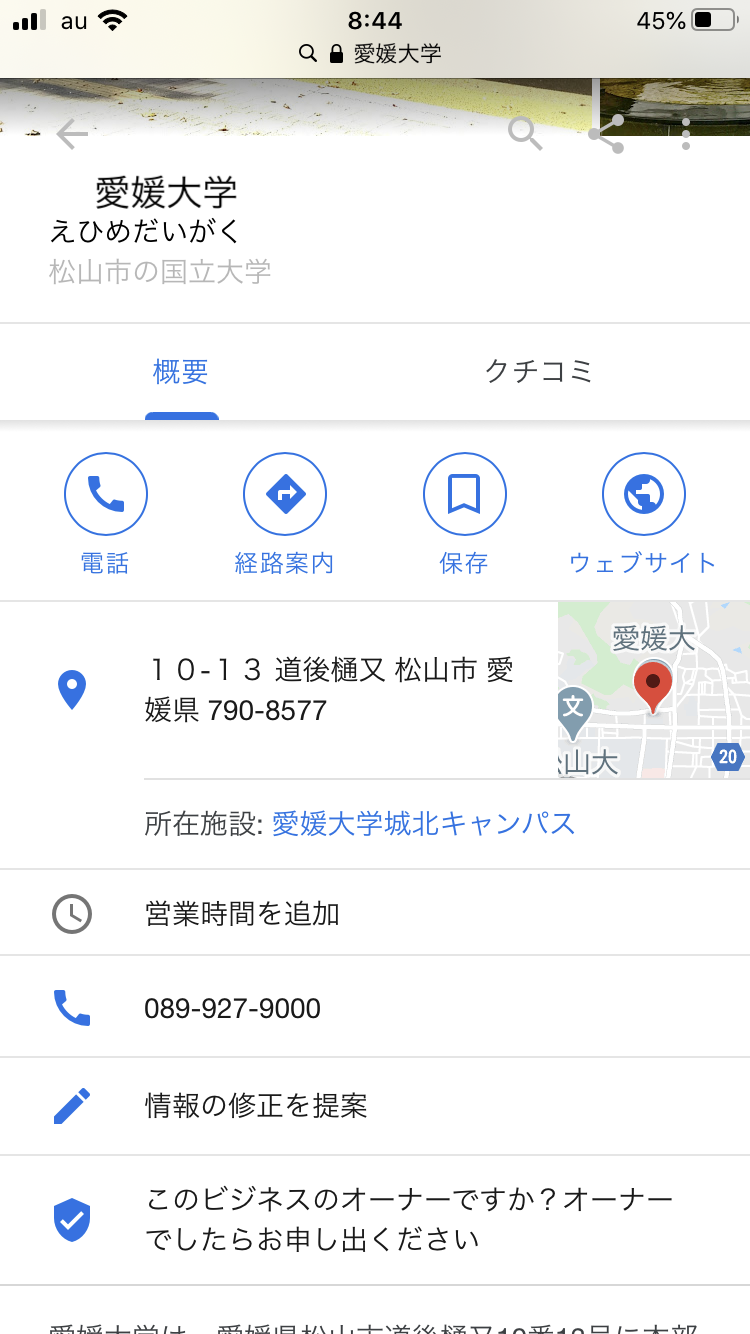The width and height of the screenshot is (750, 1334).
Task: Open the map thumbnail for 愛媛大学
Action: 653,690
